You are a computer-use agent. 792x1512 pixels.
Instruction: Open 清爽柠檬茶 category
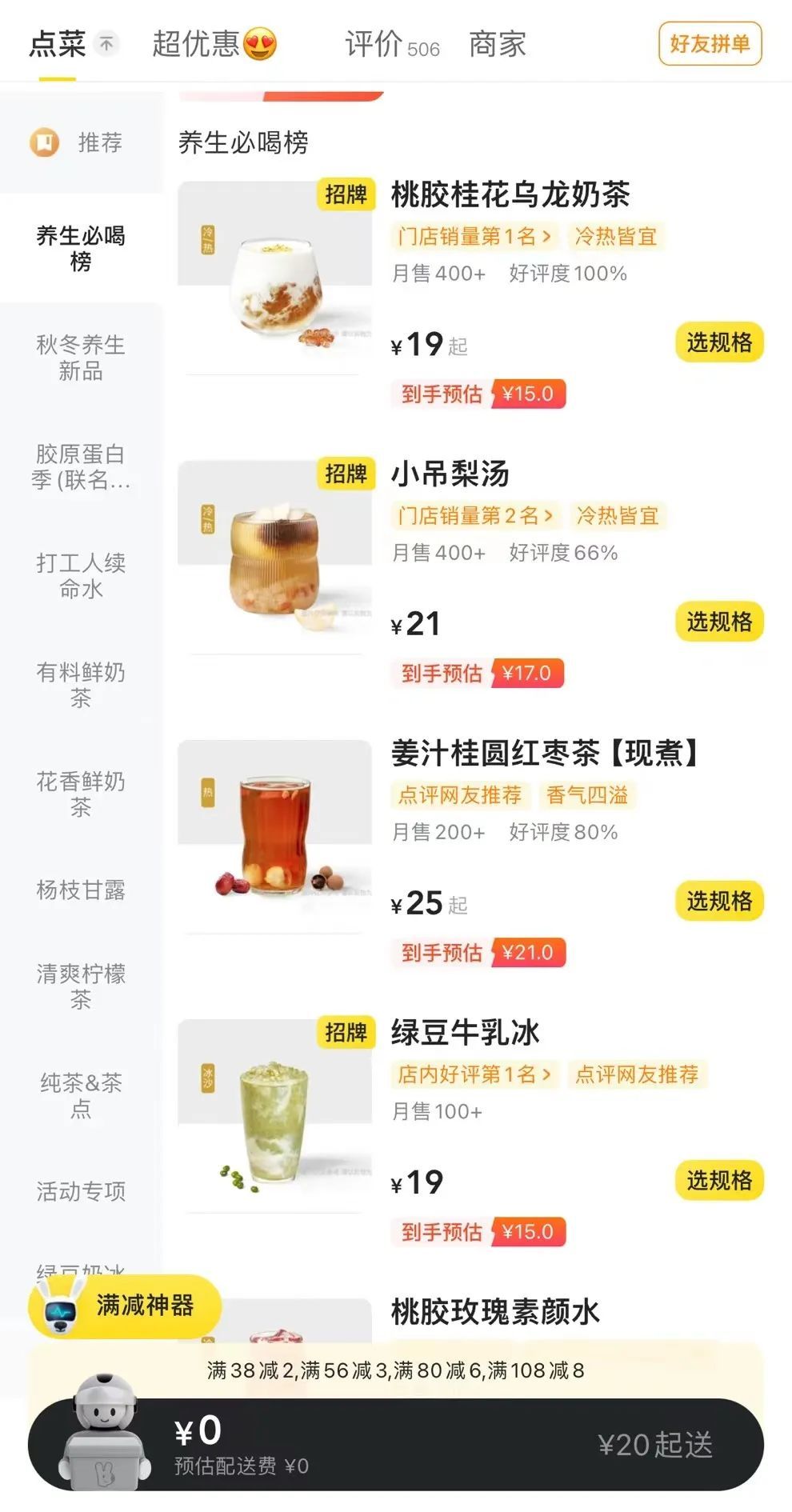(81, 986)
